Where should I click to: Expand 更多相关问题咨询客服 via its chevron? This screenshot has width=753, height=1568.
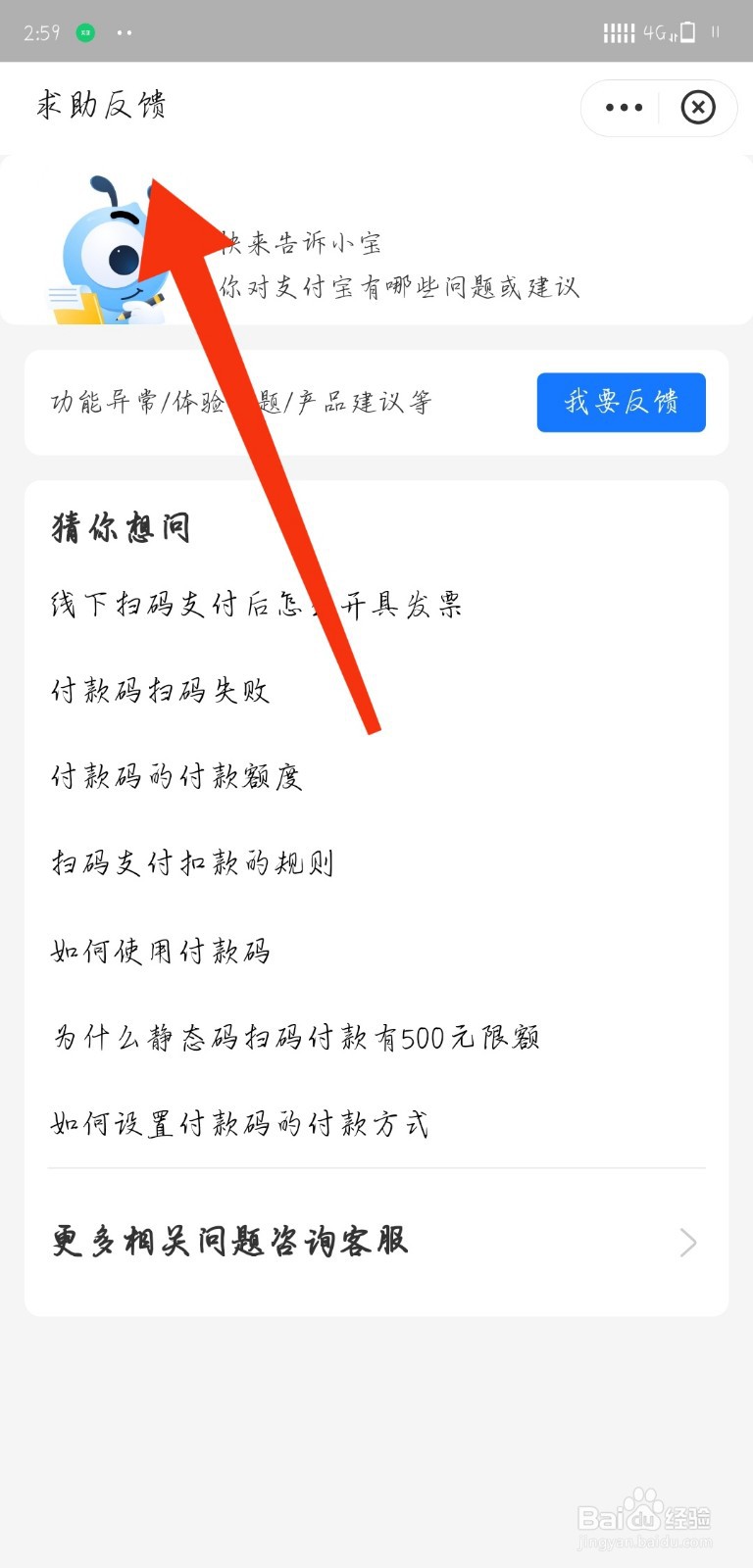click(687, 1242)
